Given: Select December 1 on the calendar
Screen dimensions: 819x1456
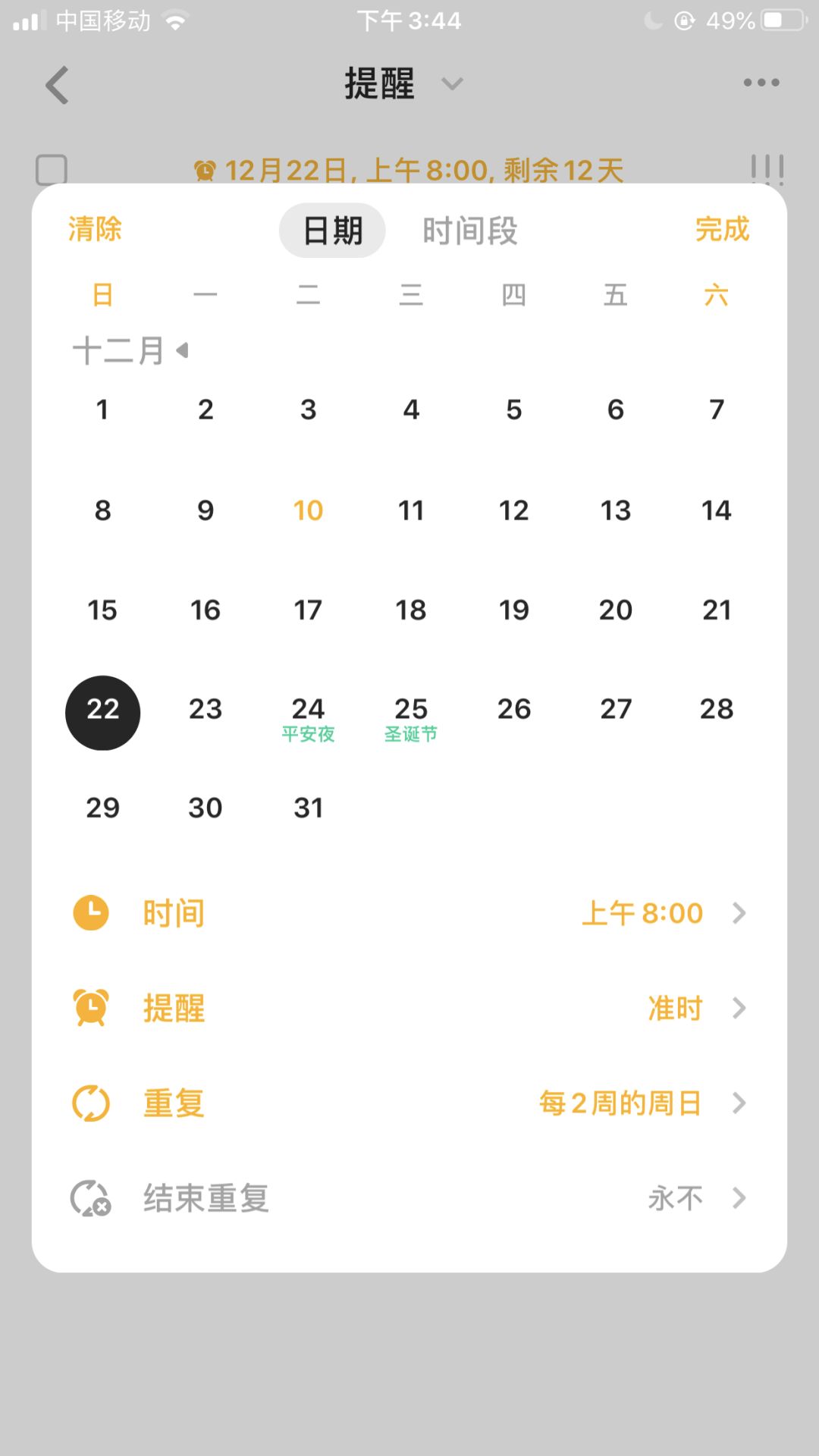Looking at the screenshot, I should click(102, 410).
